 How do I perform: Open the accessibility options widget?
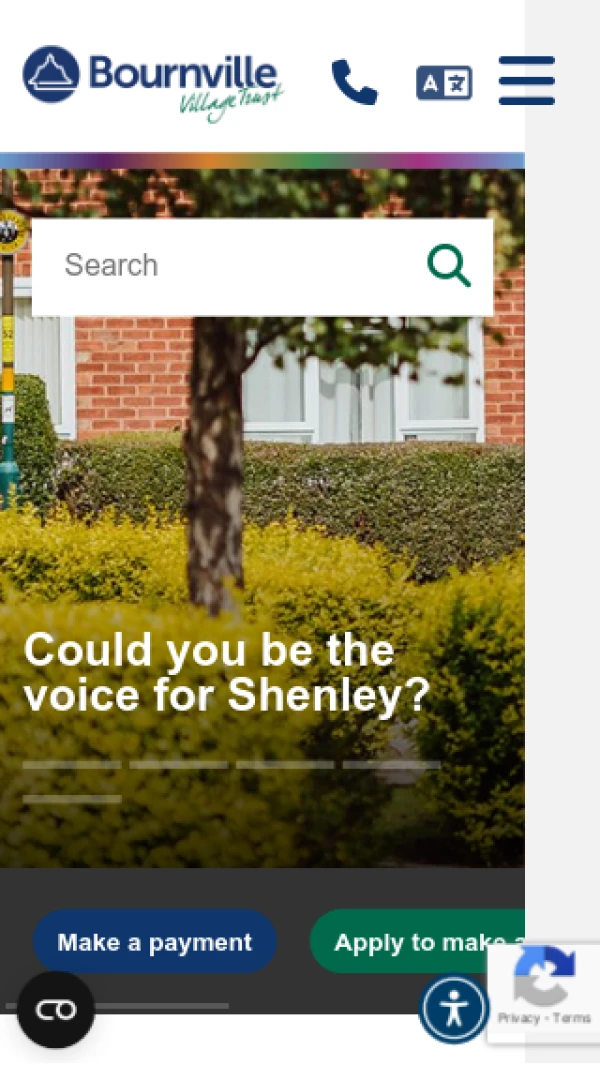pos(454,1009)
